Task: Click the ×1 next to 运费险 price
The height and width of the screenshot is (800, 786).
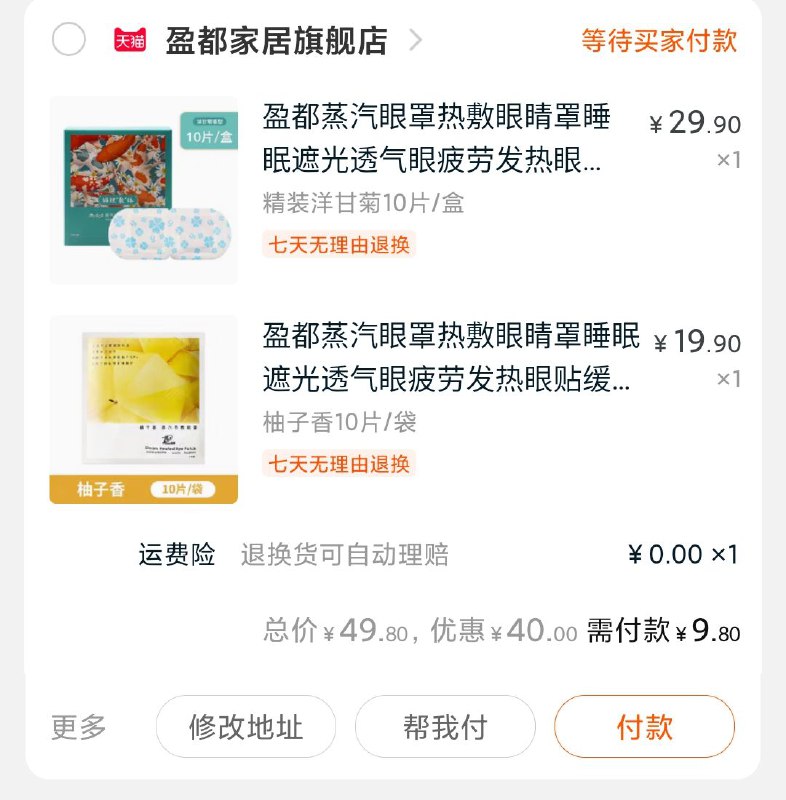Action: (x=726, y=554)
